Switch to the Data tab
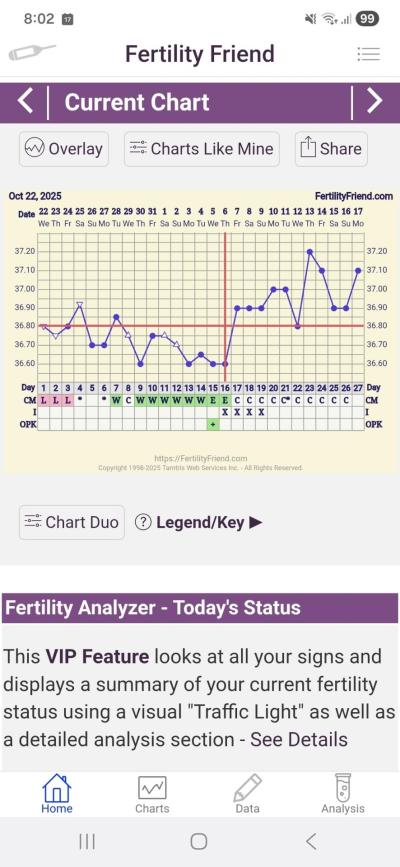The height and width of the screenshot is (867, 400). coord(247,794)
